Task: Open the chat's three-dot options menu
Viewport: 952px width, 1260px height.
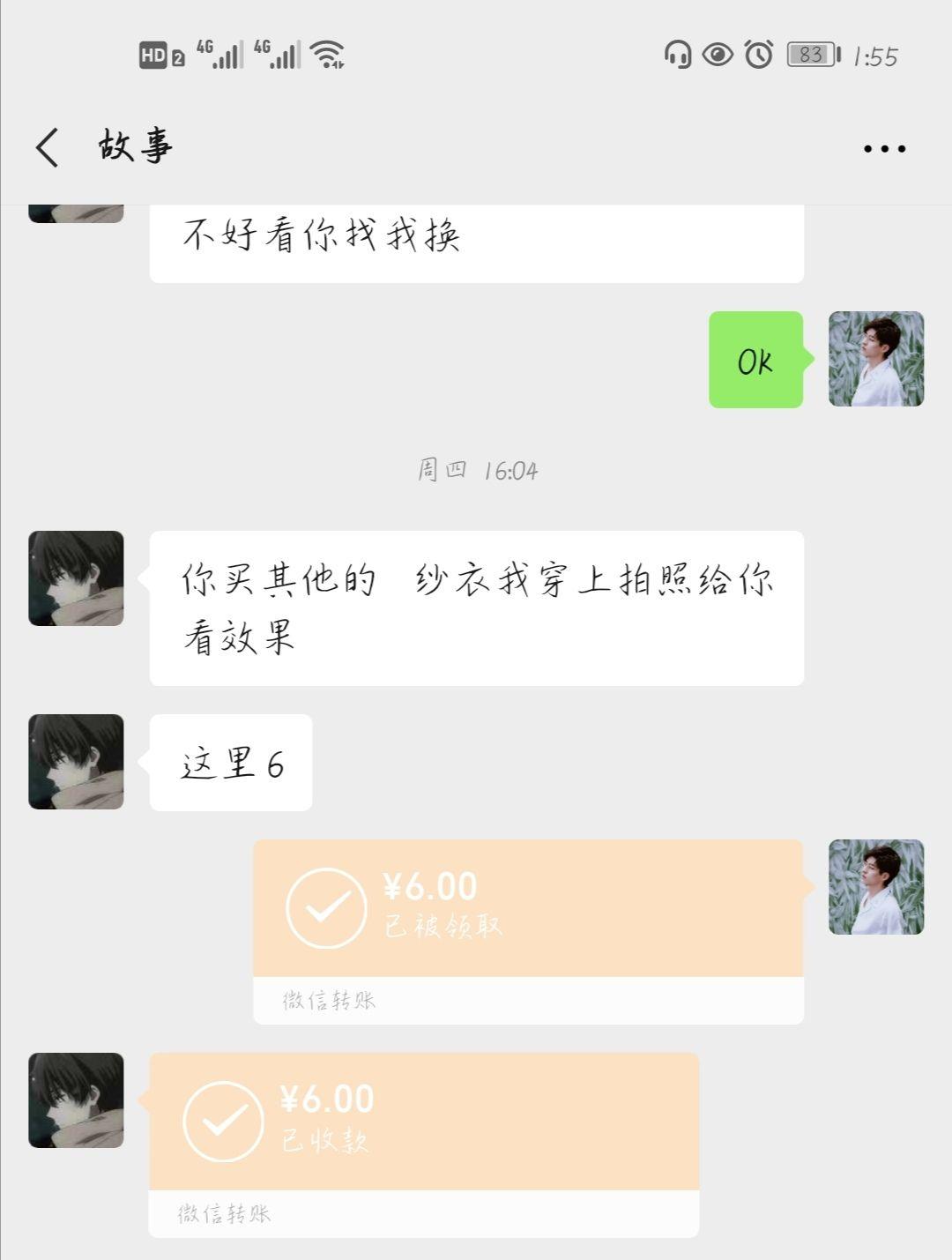Action: [884, 148]
